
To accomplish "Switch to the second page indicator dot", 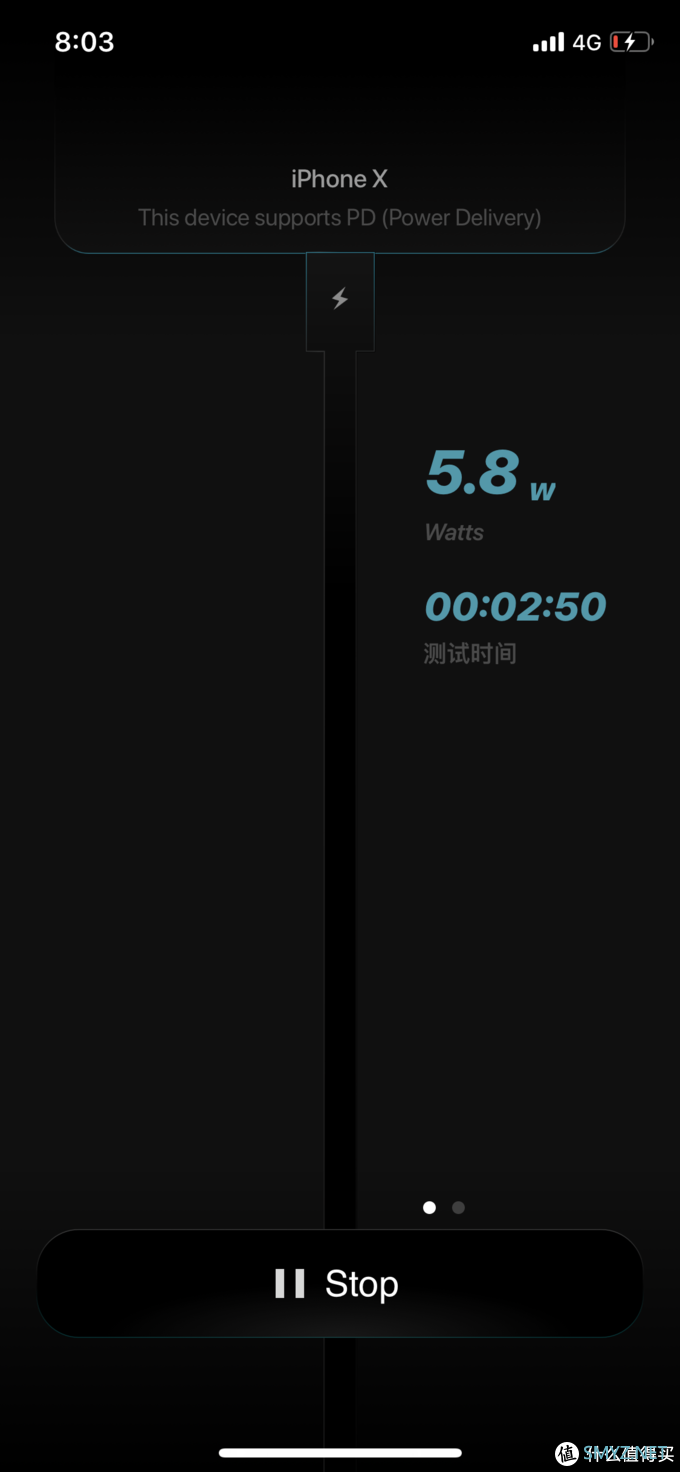I will (458, 1207).
